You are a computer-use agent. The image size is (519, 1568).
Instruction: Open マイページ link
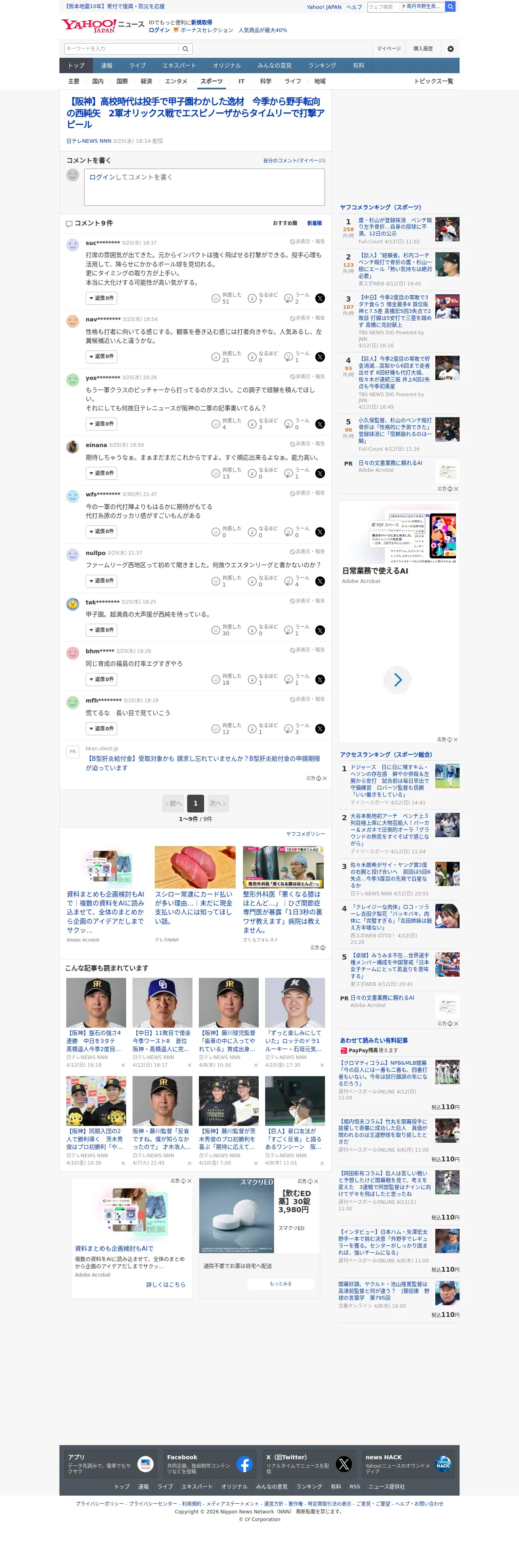point(389,49)
